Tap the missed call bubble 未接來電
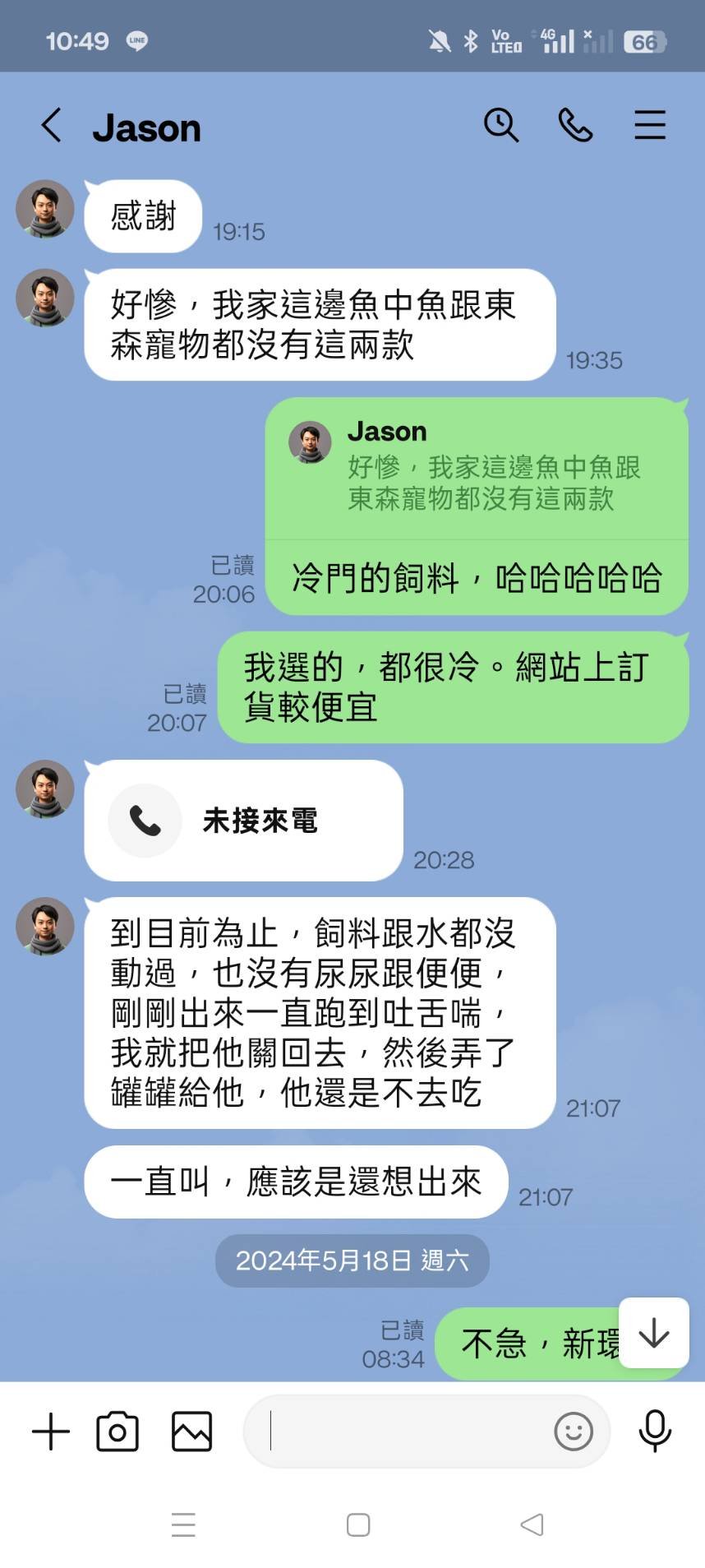This screenshot has height=1568, width=705. coord(243,821)
